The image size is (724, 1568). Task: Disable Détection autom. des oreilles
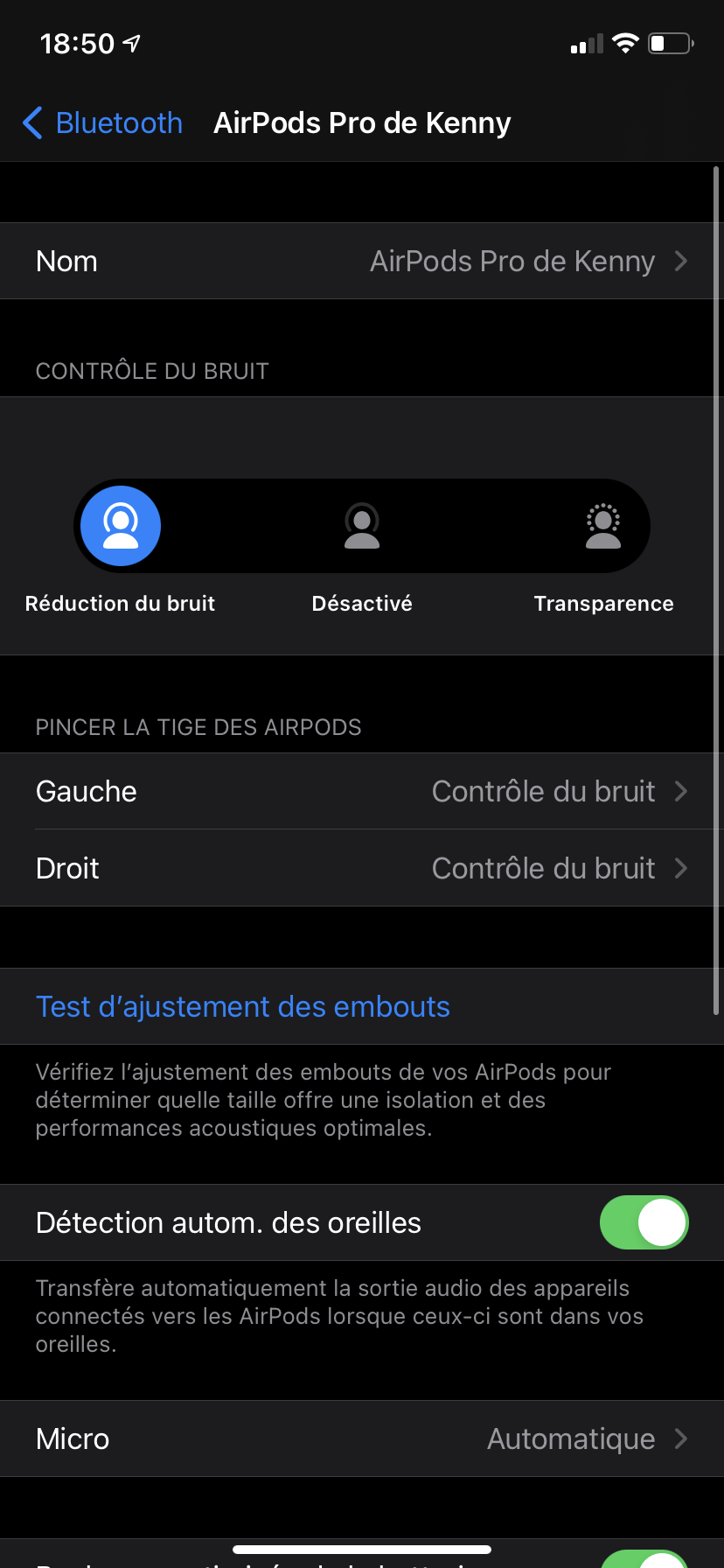[x=644, y=1222]
